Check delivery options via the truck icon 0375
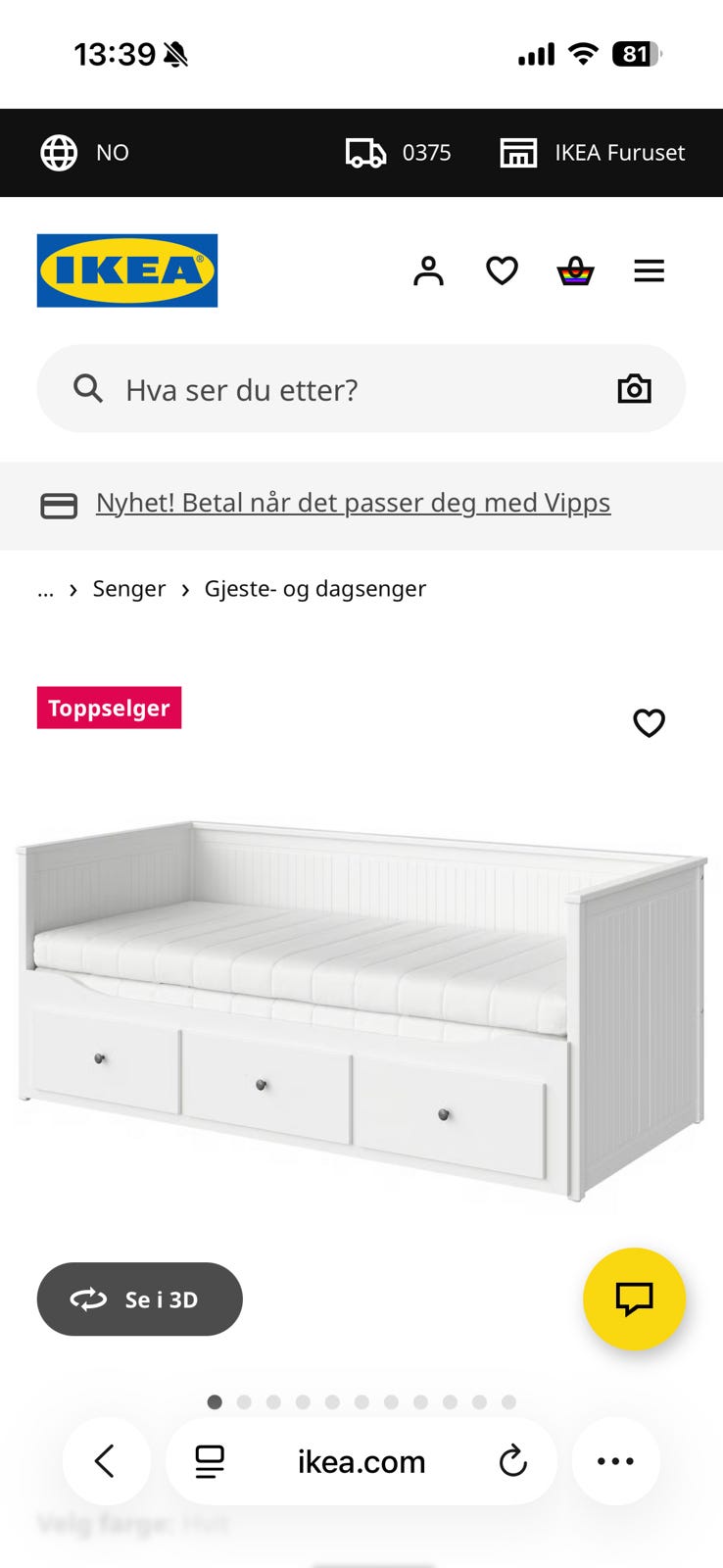723x1568 pixels. [x=398, y=153]
